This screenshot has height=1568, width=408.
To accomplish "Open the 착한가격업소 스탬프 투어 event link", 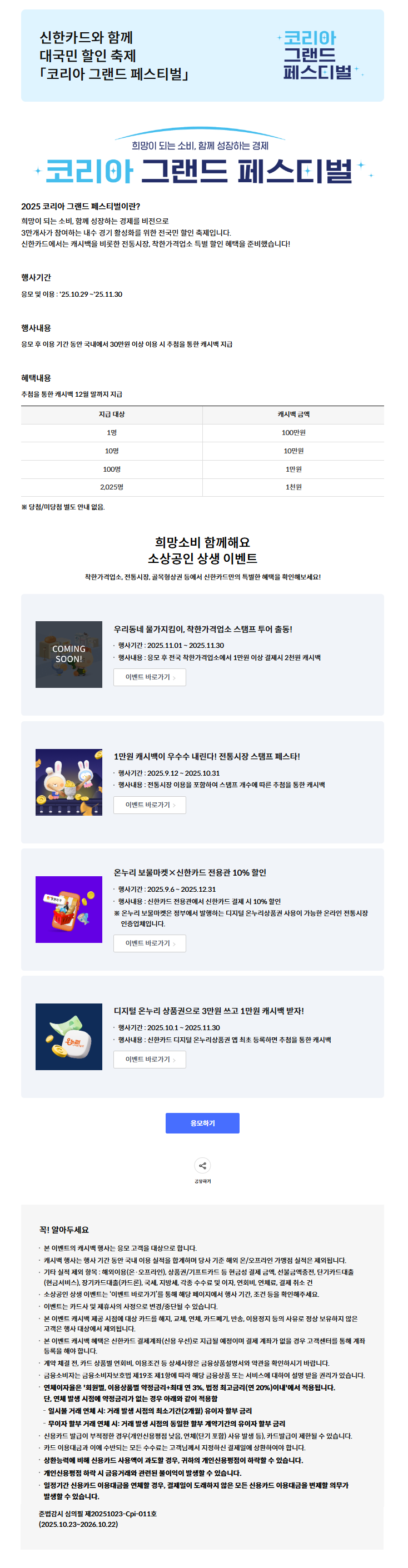I will (x=149, y=677).
